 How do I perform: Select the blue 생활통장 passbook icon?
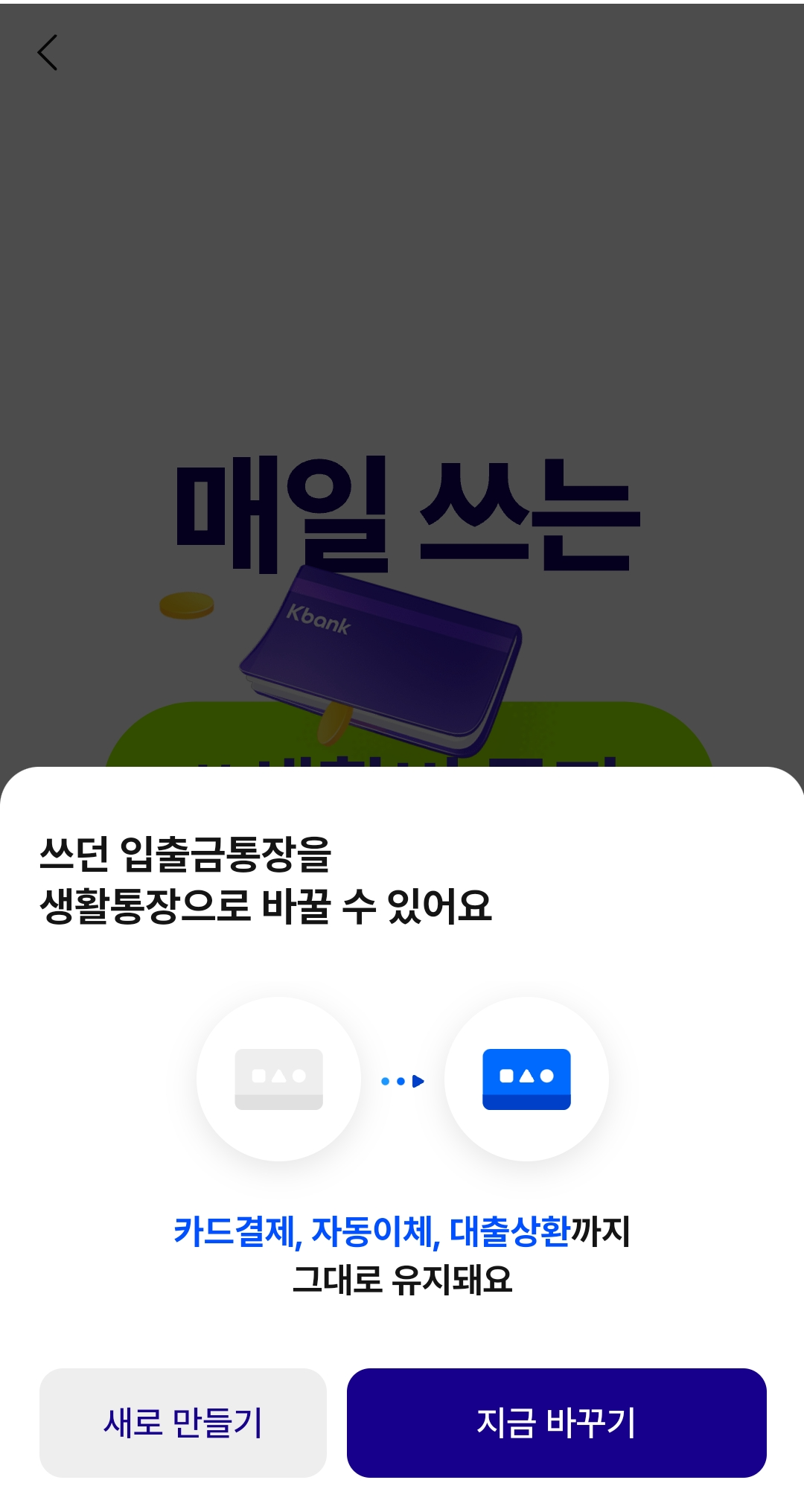coord(526,1080)
